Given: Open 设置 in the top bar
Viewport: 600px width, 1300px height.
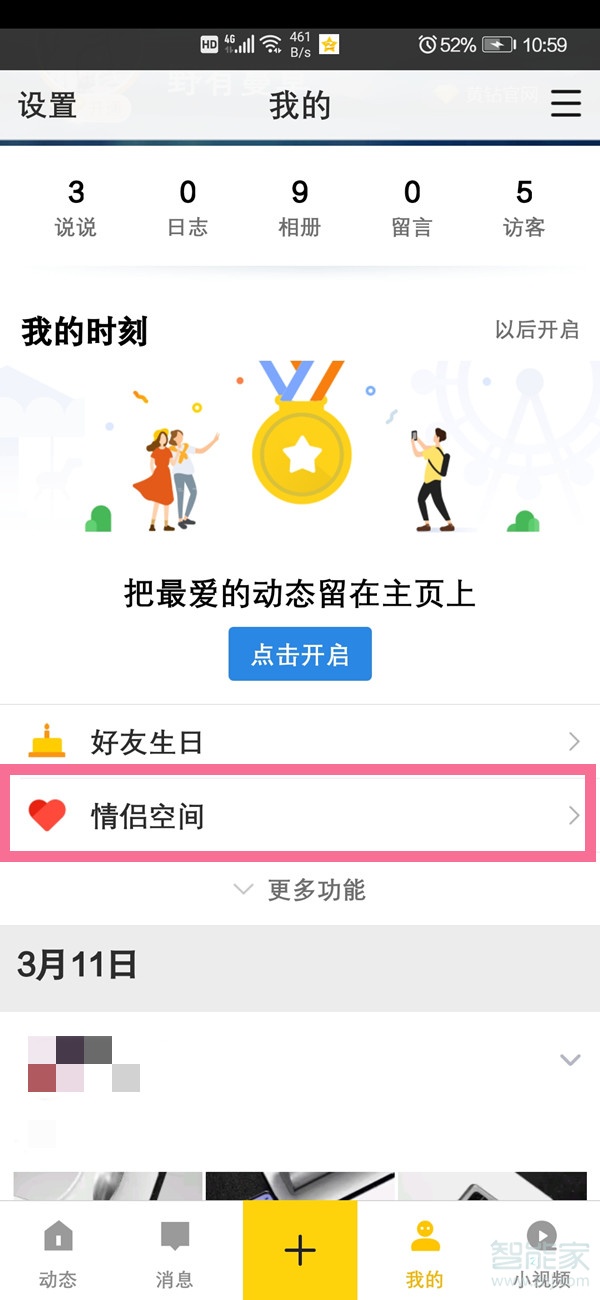Looking at the screenshot, I should (47, 105).
